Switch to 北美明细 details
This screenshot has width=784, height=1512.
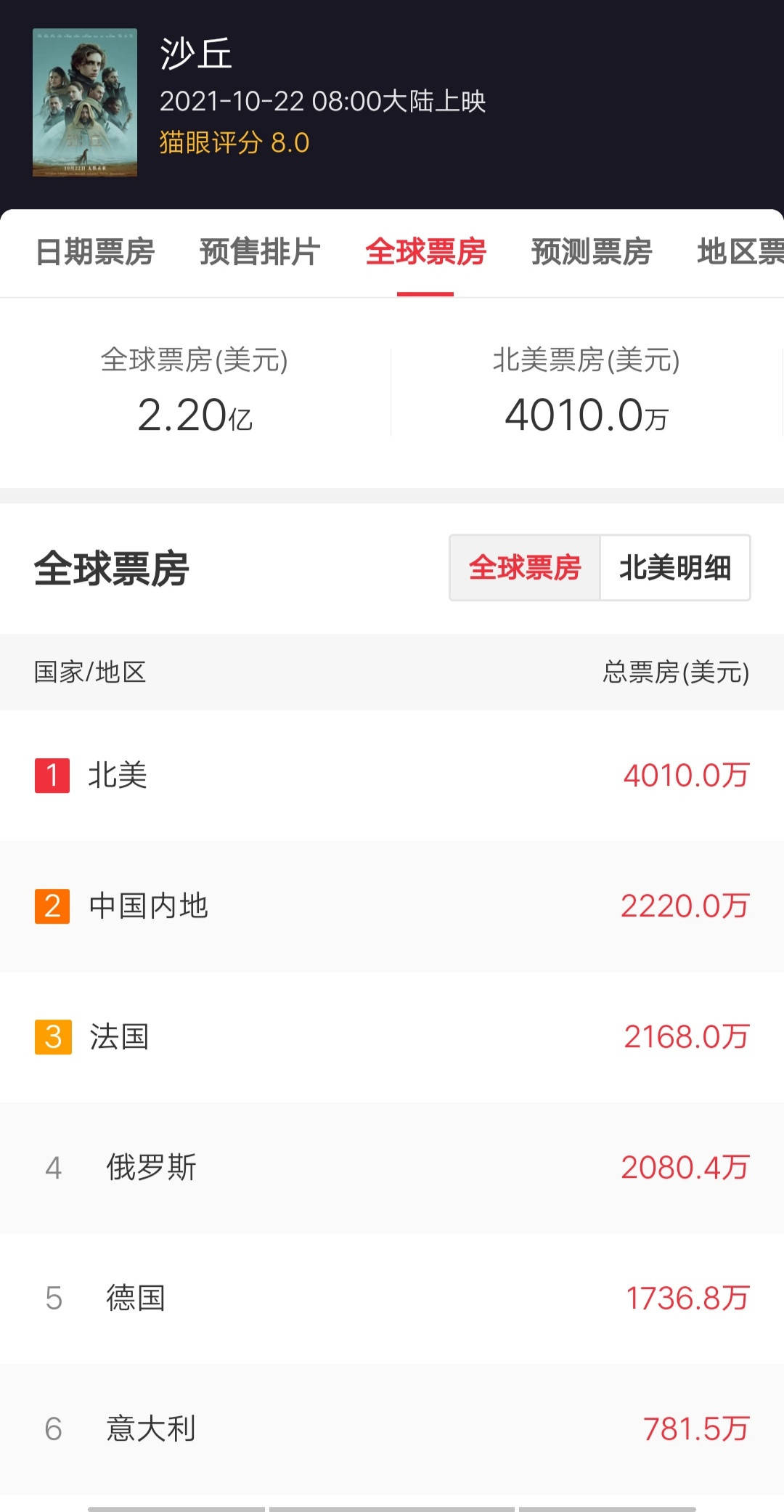675,568
